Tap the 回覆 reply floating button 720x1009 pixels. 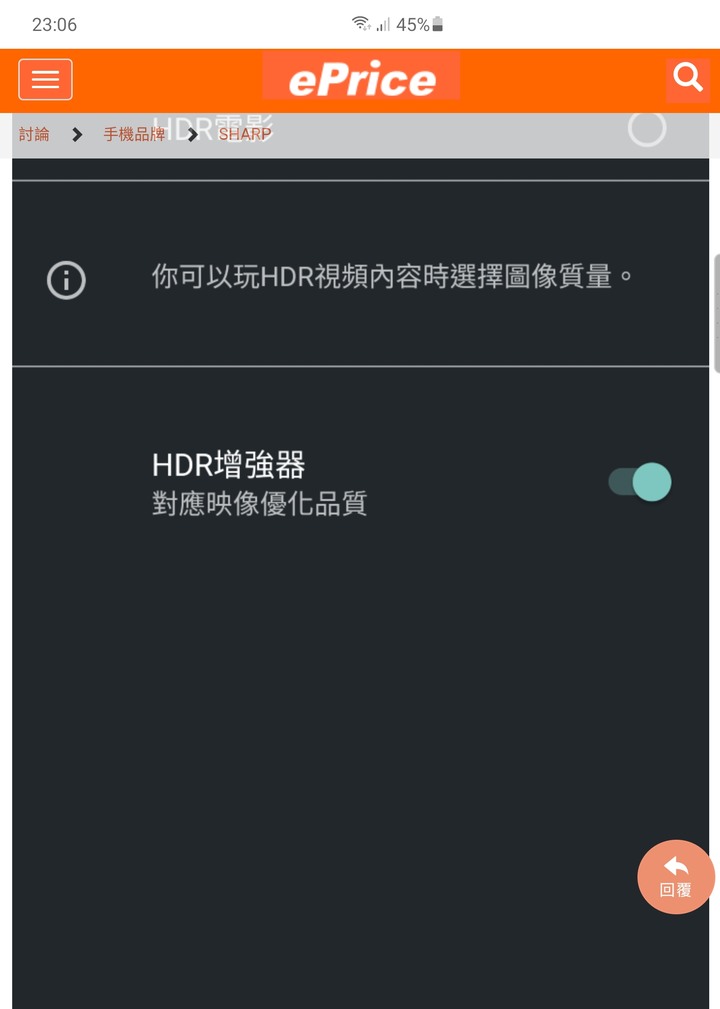tap(676, 877)
